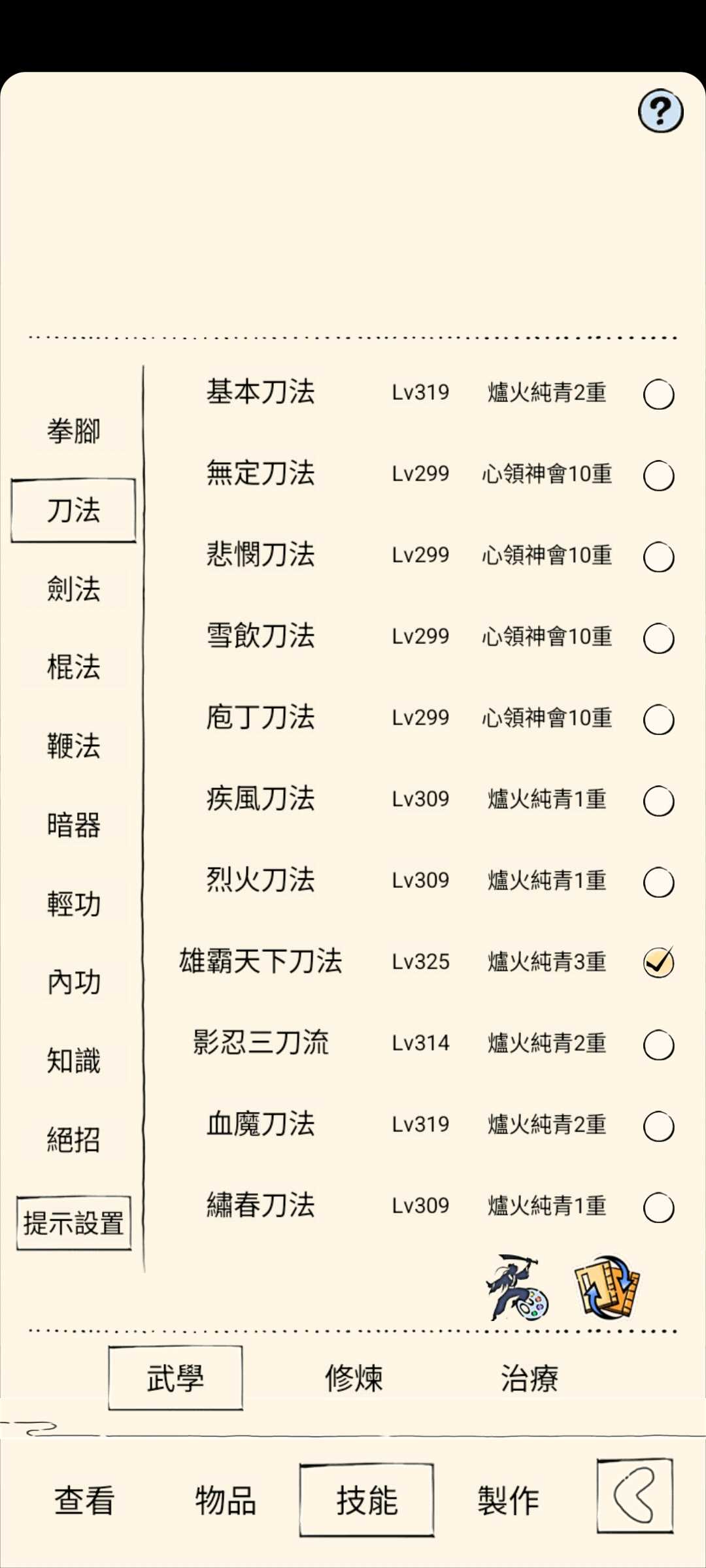Viewport: 706px width, 1568px height.
Task: Open the 雪飲刀法 skill row
Action: pos(418,636)
